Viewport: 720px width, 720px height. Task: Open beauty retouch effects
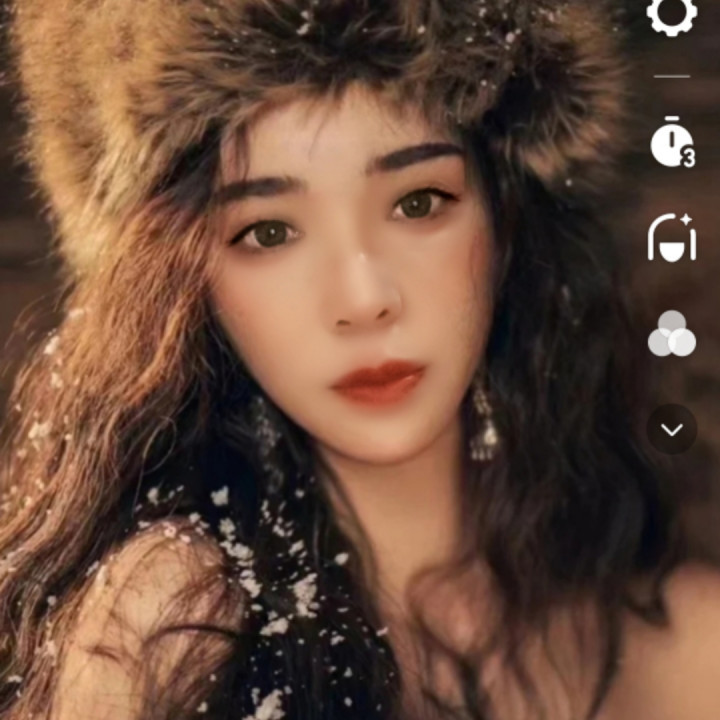(671, 238)
